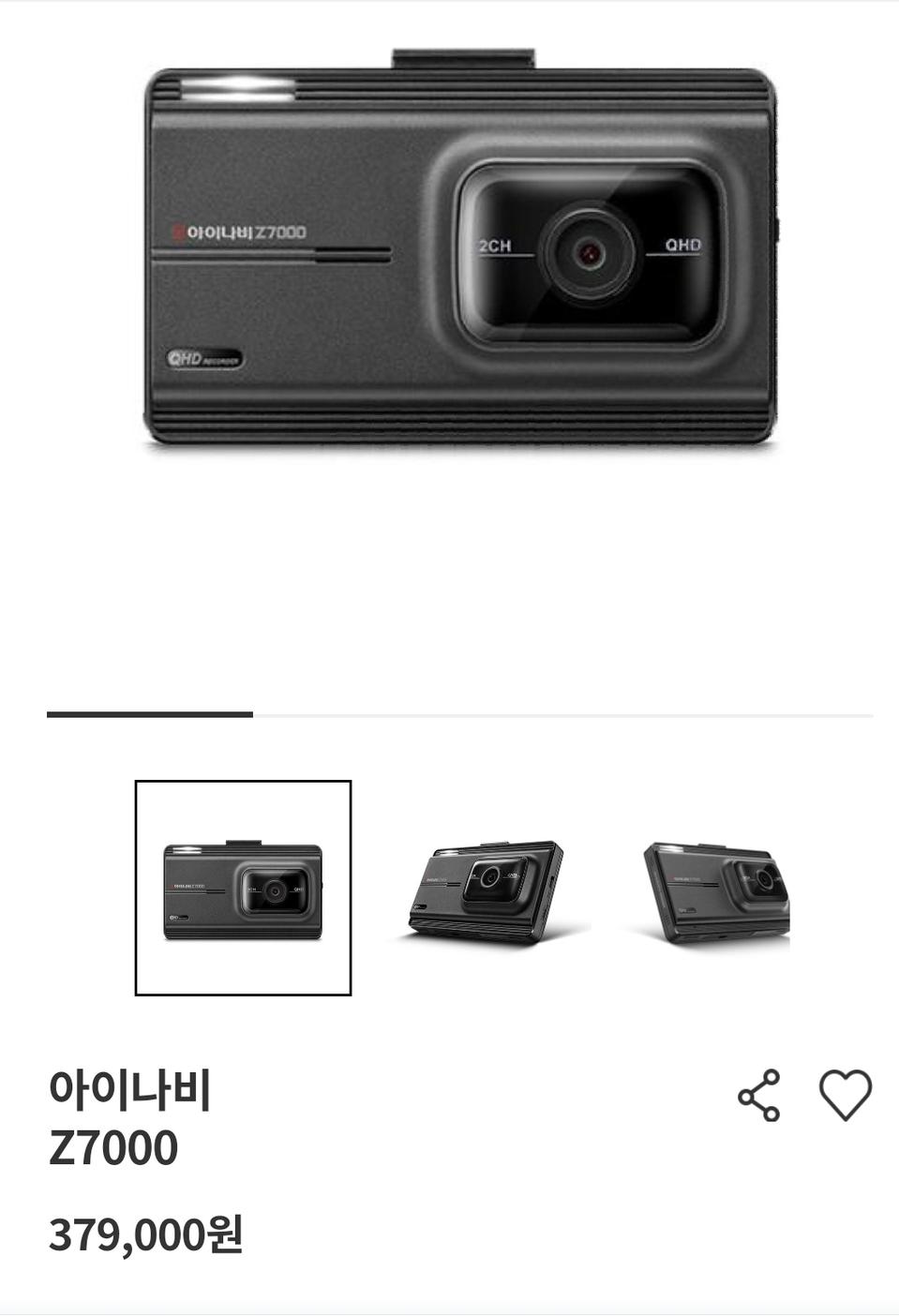
Task: Click the thumbnail highlighted with black border
Action: 245,886
